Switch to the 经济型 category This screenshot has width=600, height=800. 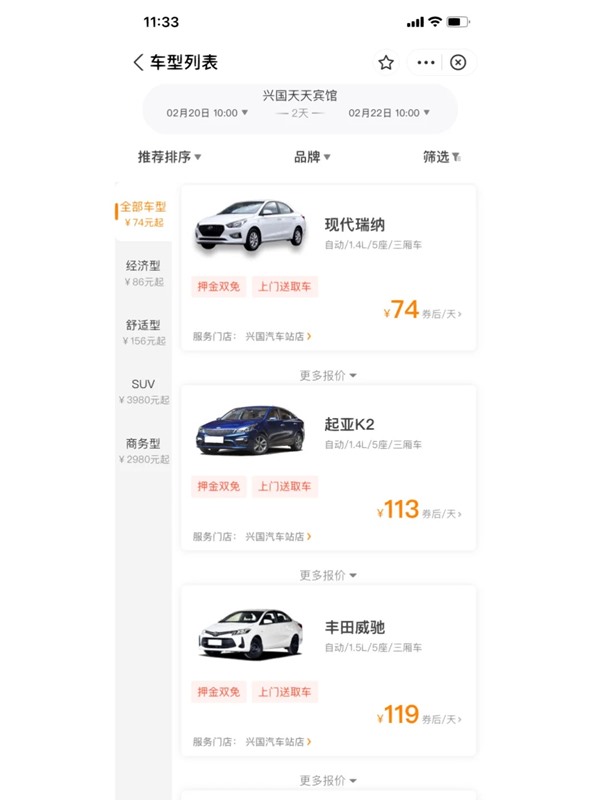[x=144, y=273]
